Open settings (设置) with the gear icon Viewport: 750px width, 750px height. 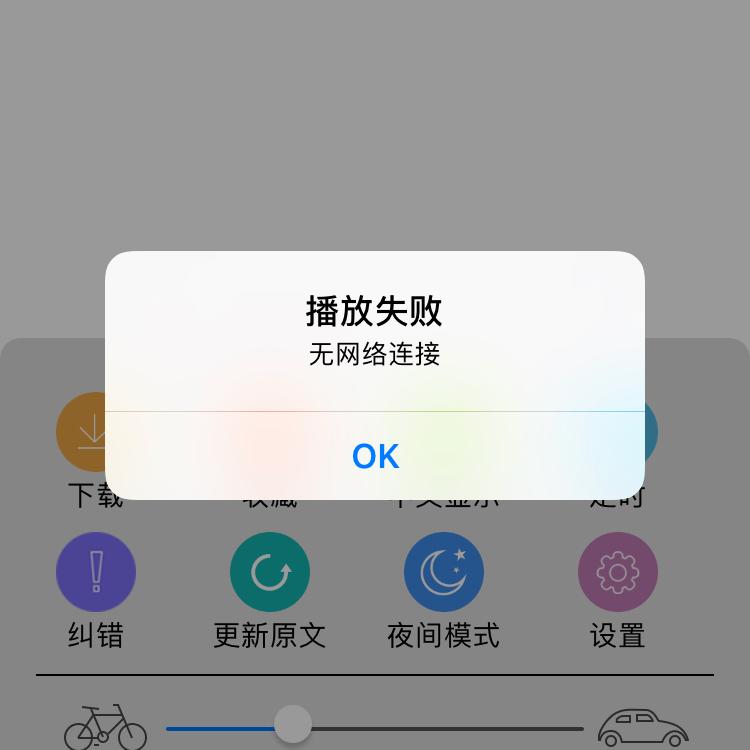coord(618,572)
